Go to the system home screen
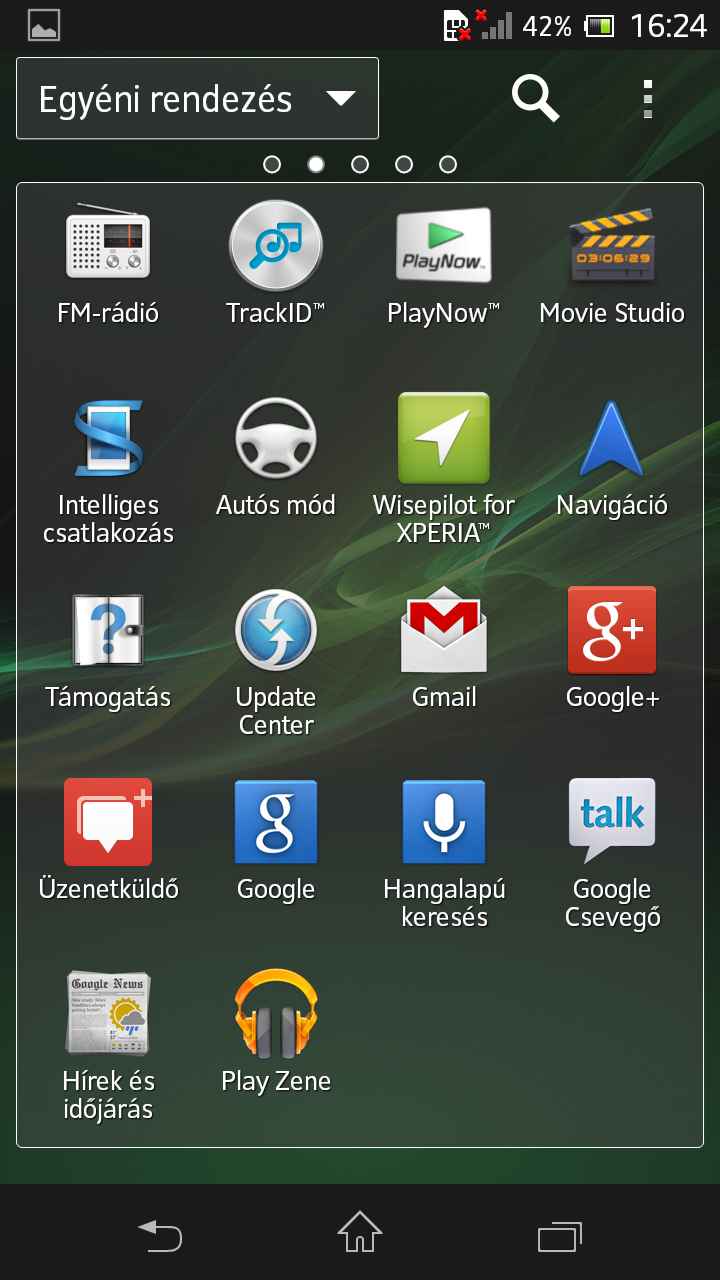 [x=360, y=1232]
